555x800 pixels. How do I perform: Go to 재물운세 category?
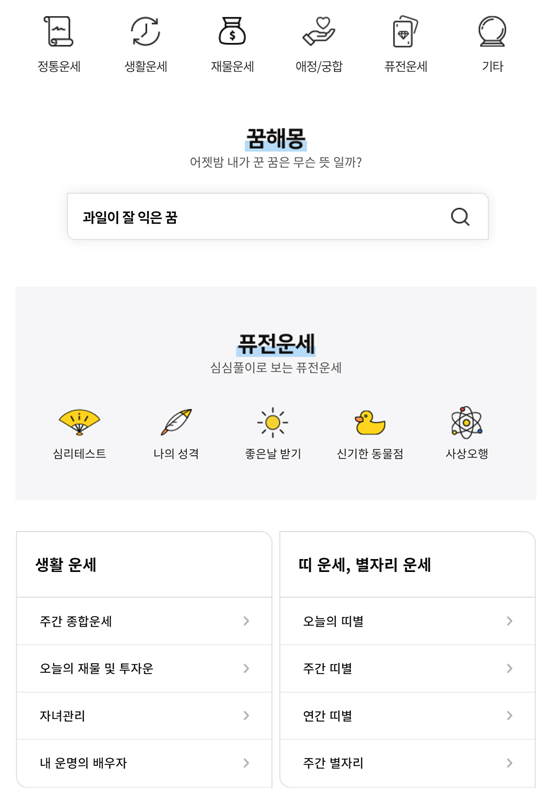pyautogui.click(x=233, y=45)
